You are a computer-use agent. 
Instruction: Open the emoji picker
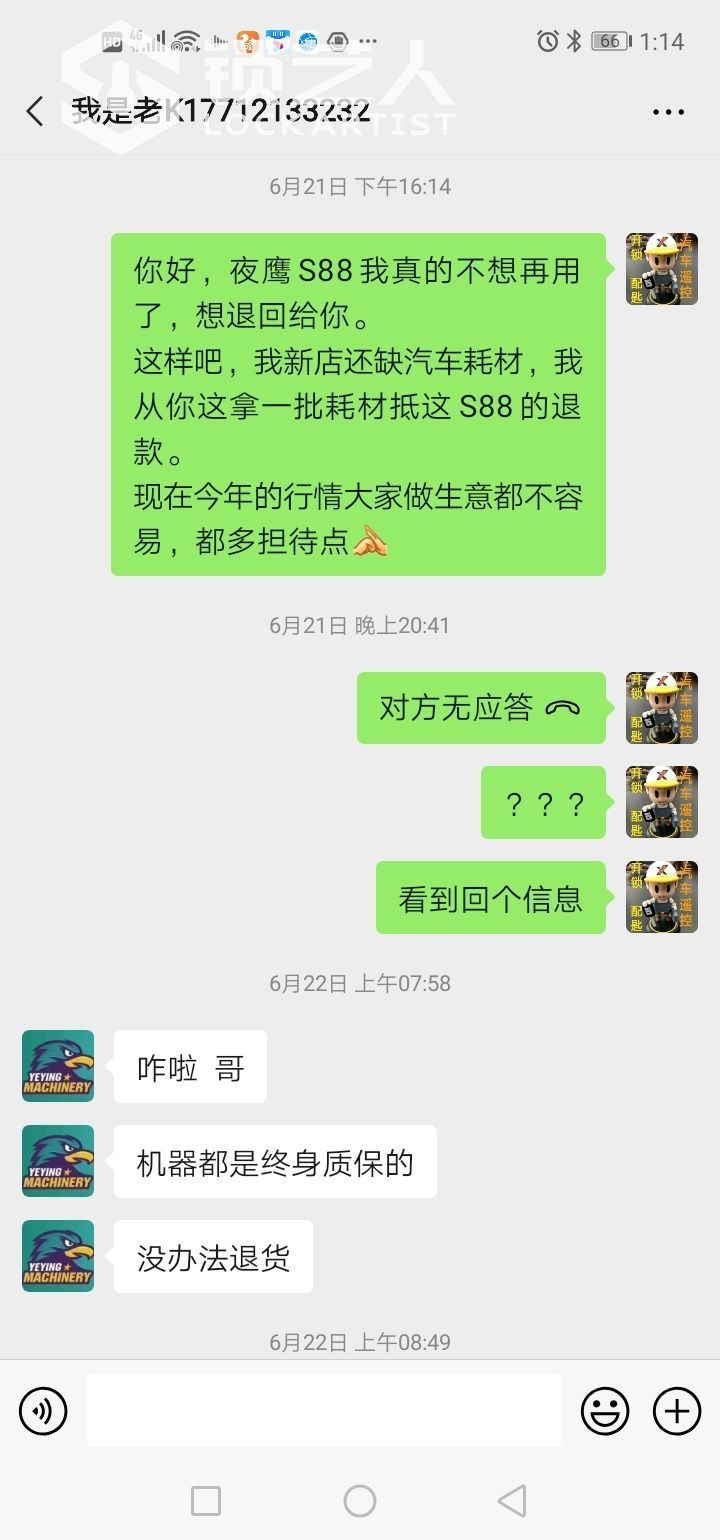(605, 1411)
